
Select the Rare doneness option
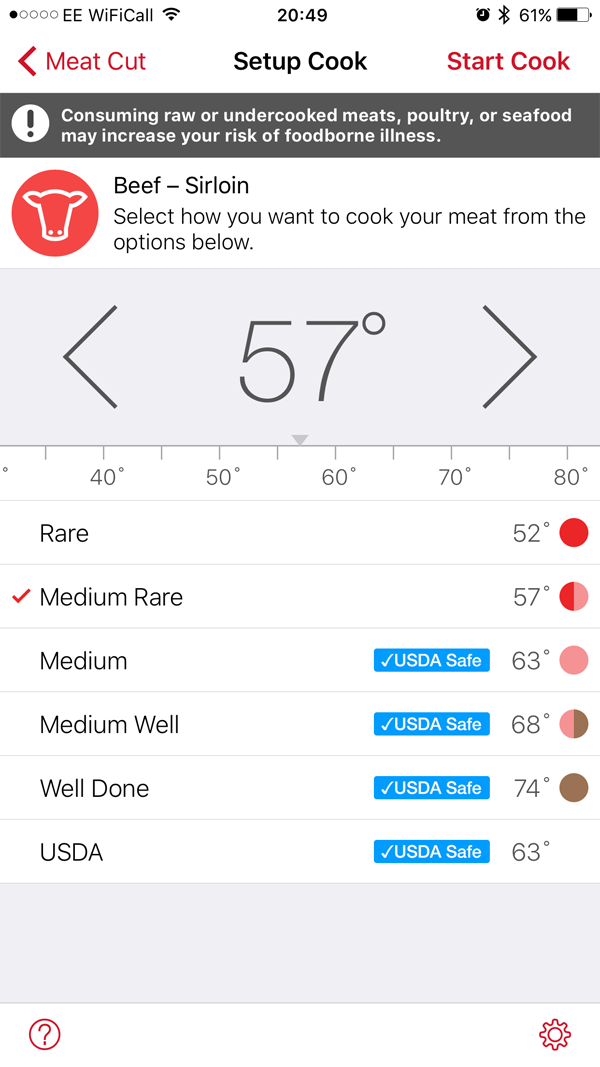[x=300, y=533]
